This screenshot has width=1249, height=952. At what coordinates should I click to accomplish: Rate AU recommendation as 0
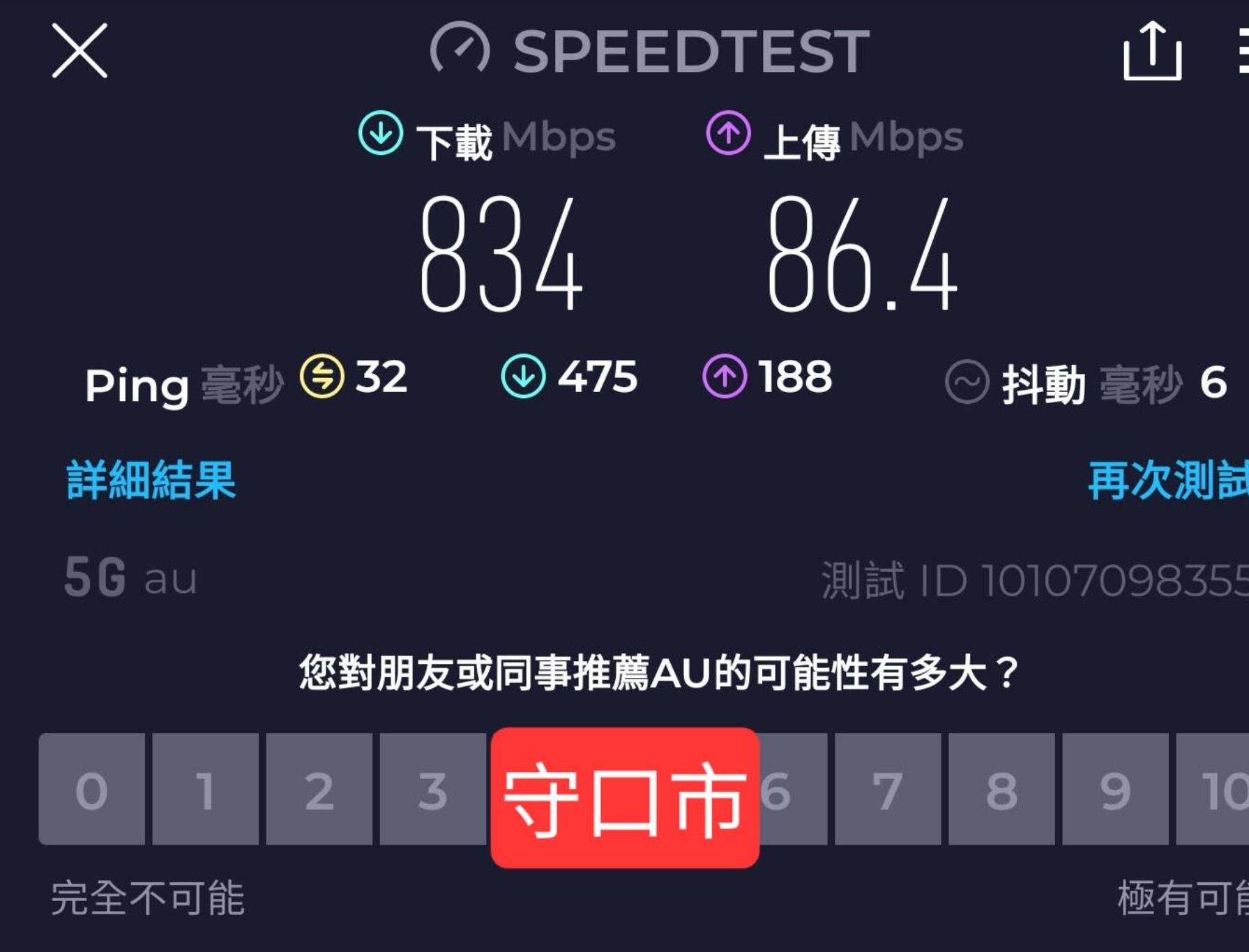pyautogui.click(x=91, y=789)
